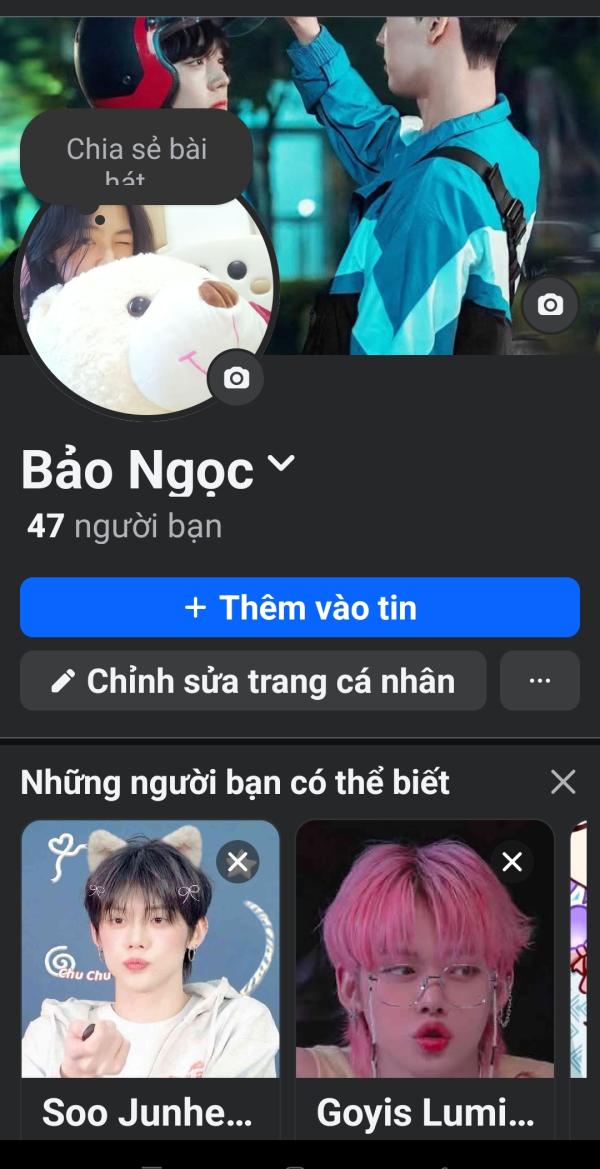Tap the cover photo camera icon
The width and height of the screenshot is (600, 1169).
549,305
